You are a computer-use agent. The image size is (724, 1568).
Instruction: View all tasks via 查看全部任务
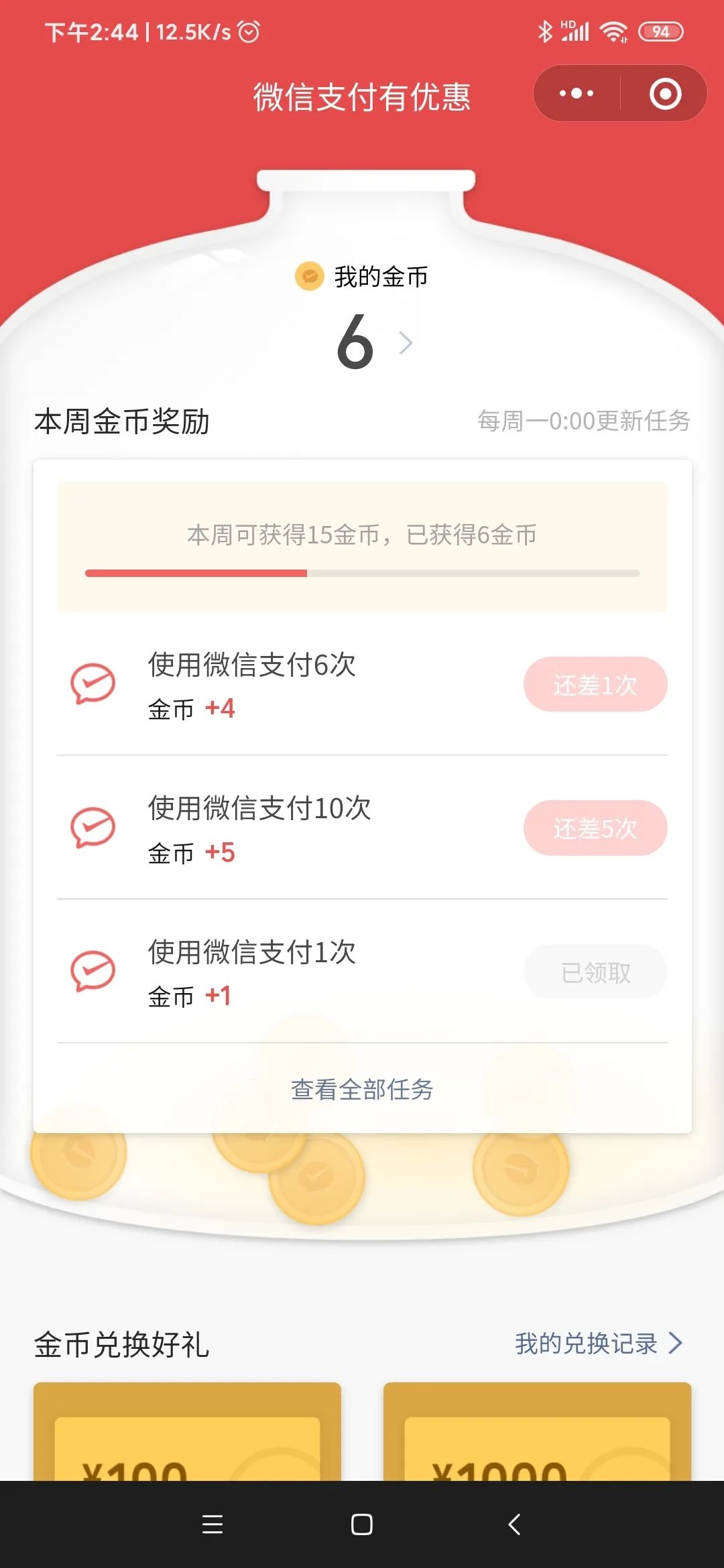[x=362, y=1090]
